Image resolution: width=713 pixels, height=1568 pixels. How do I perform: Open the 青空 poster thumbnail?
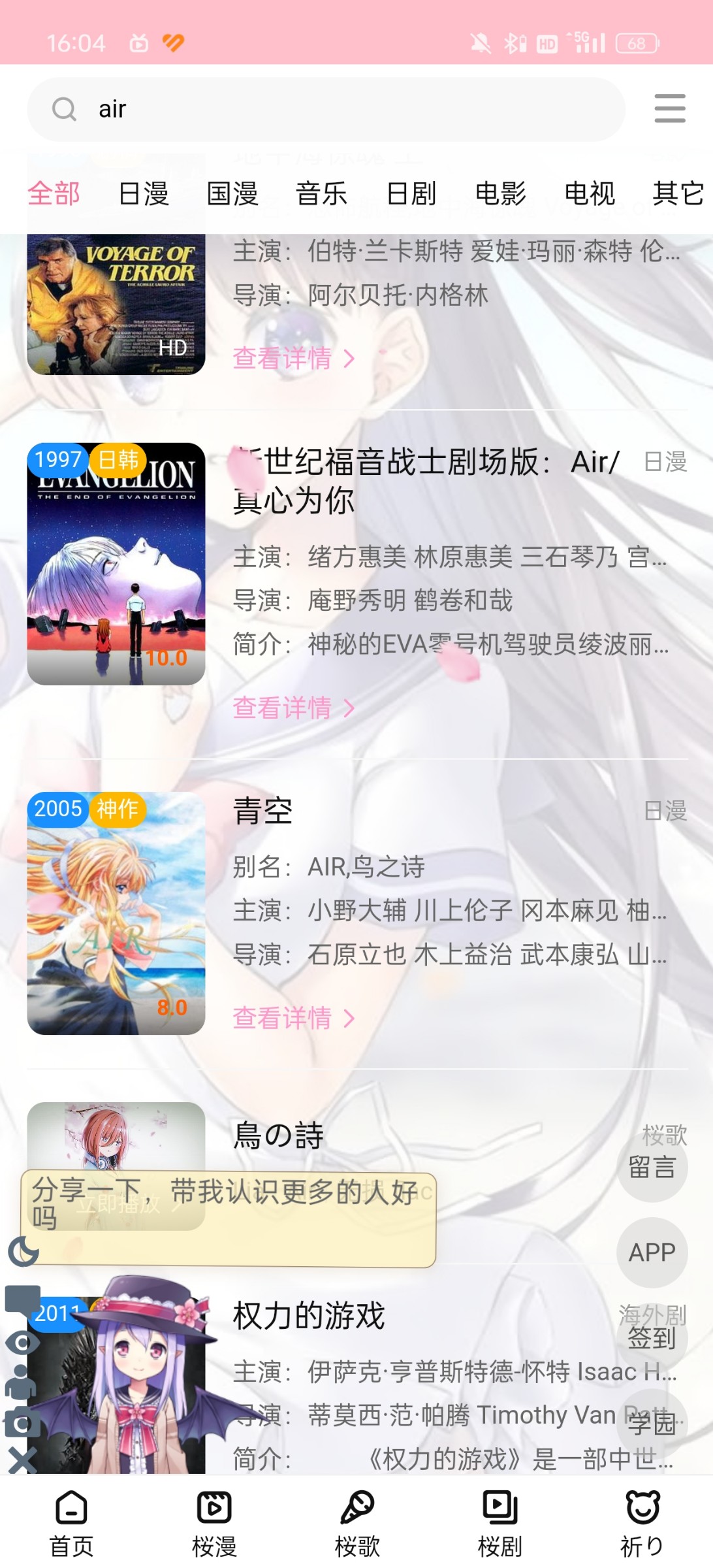116,913
